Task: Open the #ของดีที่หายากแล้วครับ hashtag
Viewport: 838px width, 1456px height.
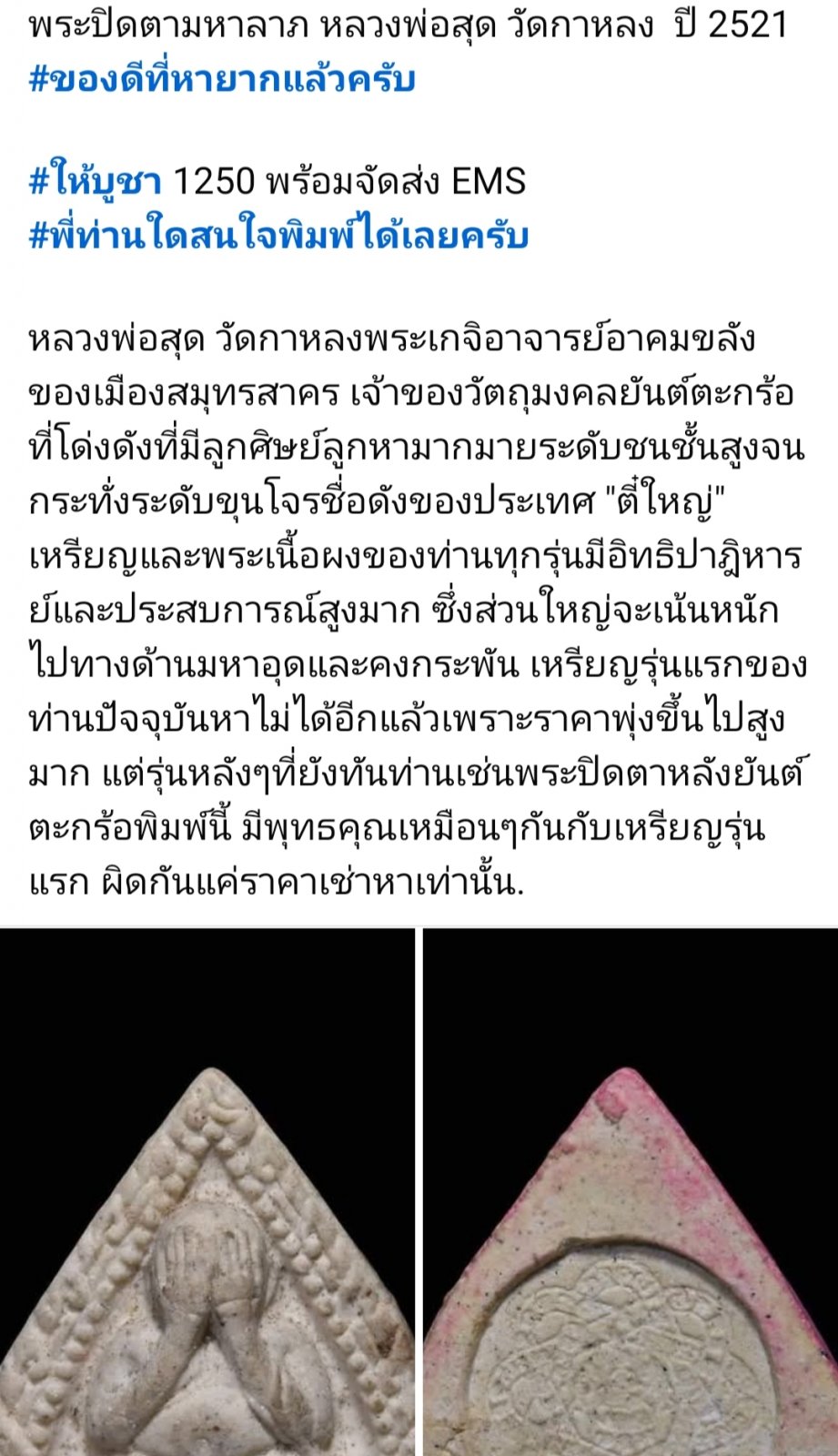Action: (222, 79)
